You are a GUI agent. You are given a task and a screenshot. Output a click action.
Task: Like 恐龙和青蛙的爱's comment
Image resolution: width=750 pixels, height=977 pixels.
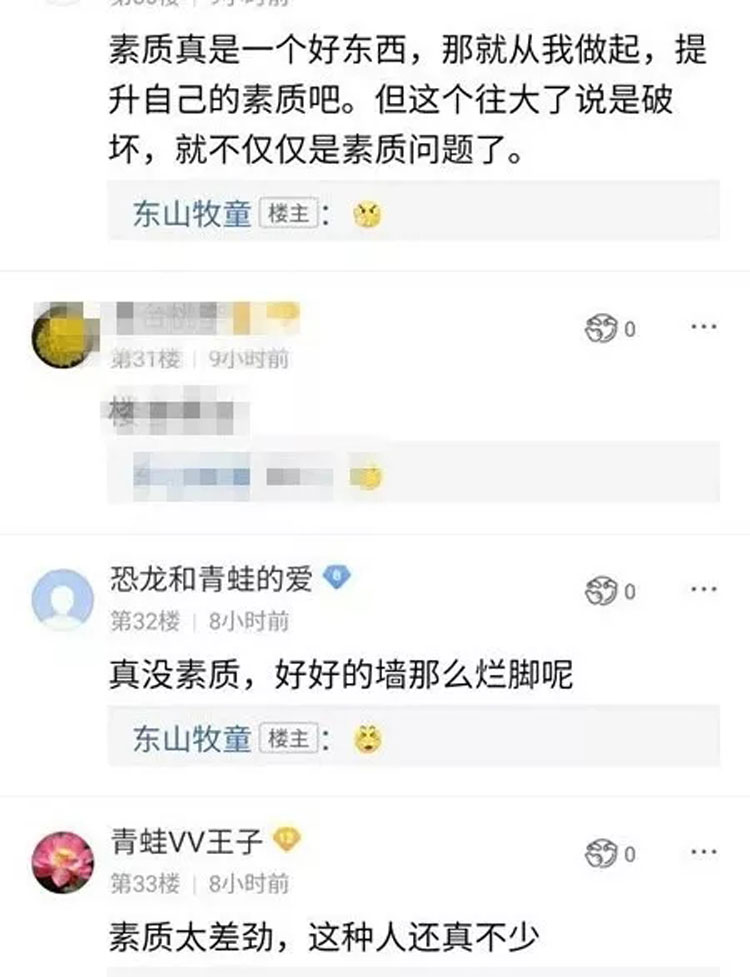(602, 591)
